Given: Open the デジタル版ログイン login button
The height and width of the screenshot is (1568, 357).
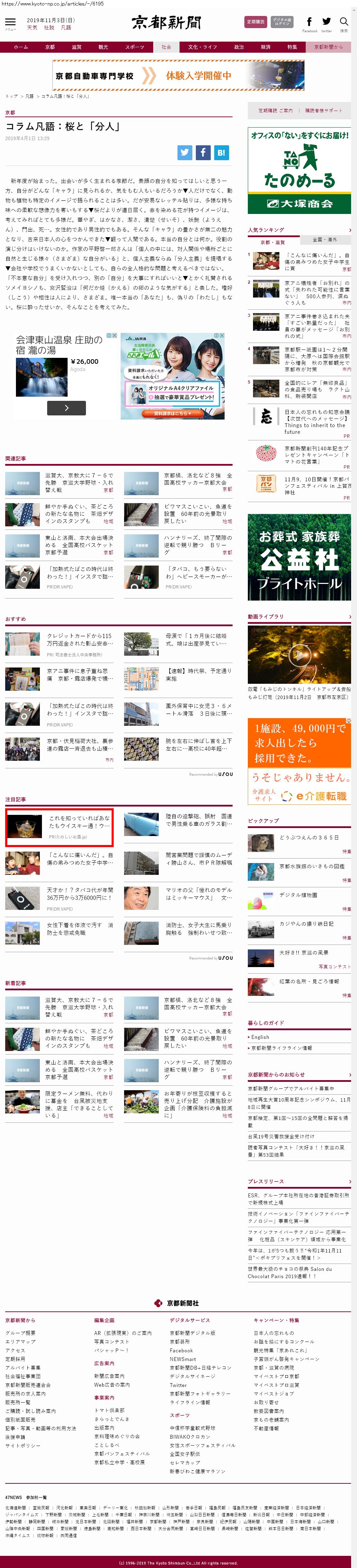Looking at the screenshot, I should coord(281,22).
